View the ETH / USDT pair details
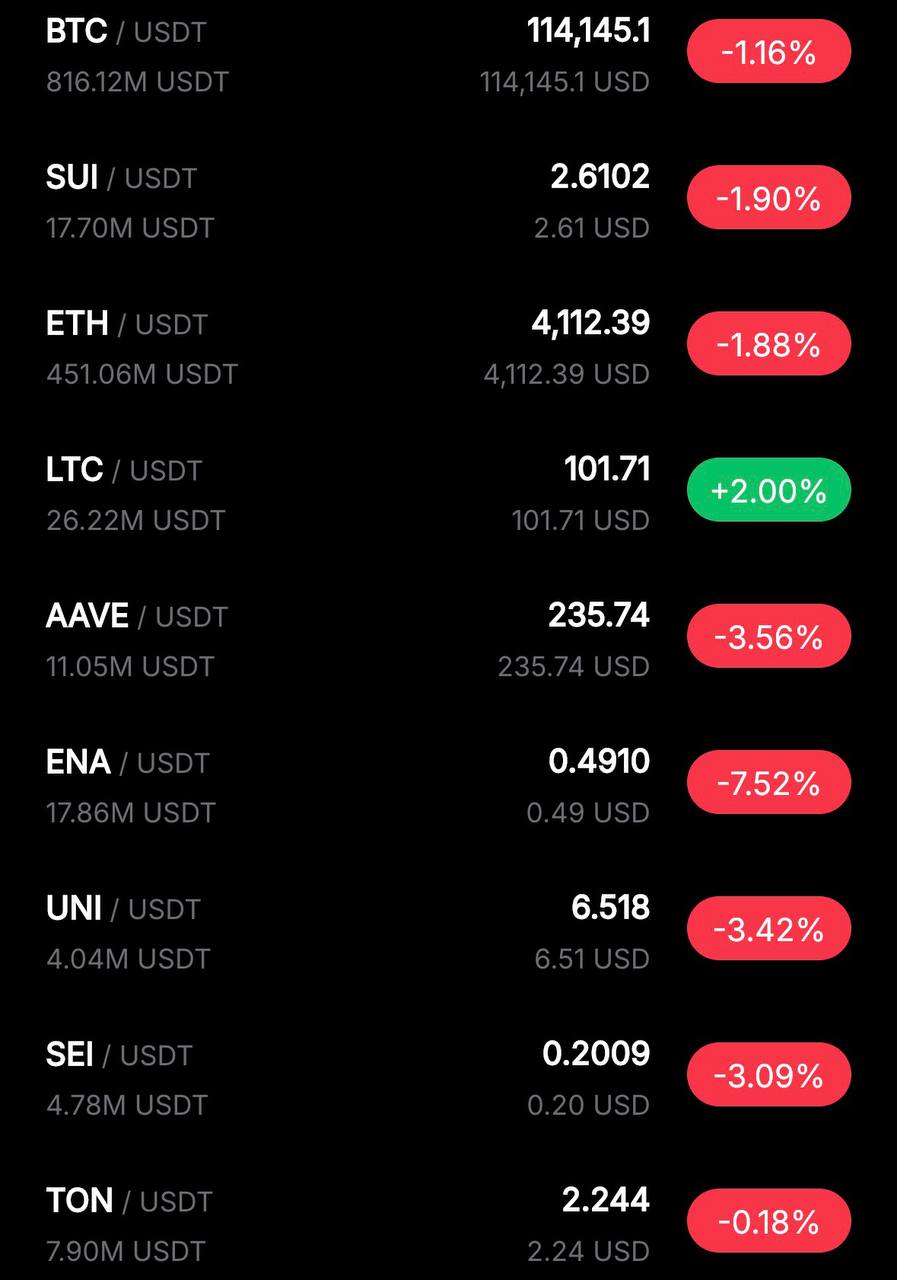 tap(126, 324)
